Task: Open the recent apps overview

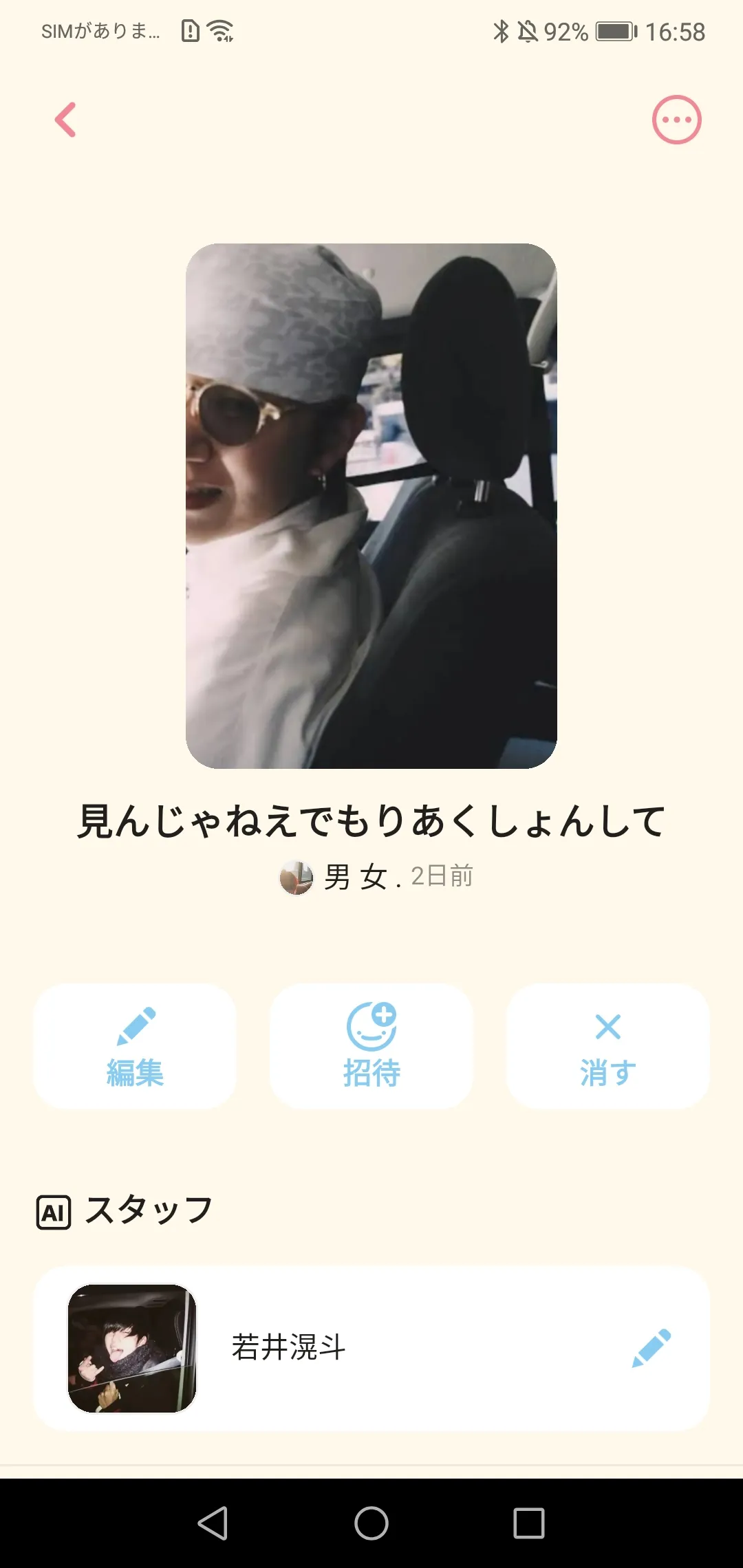Action: (x=529, y=1523)
